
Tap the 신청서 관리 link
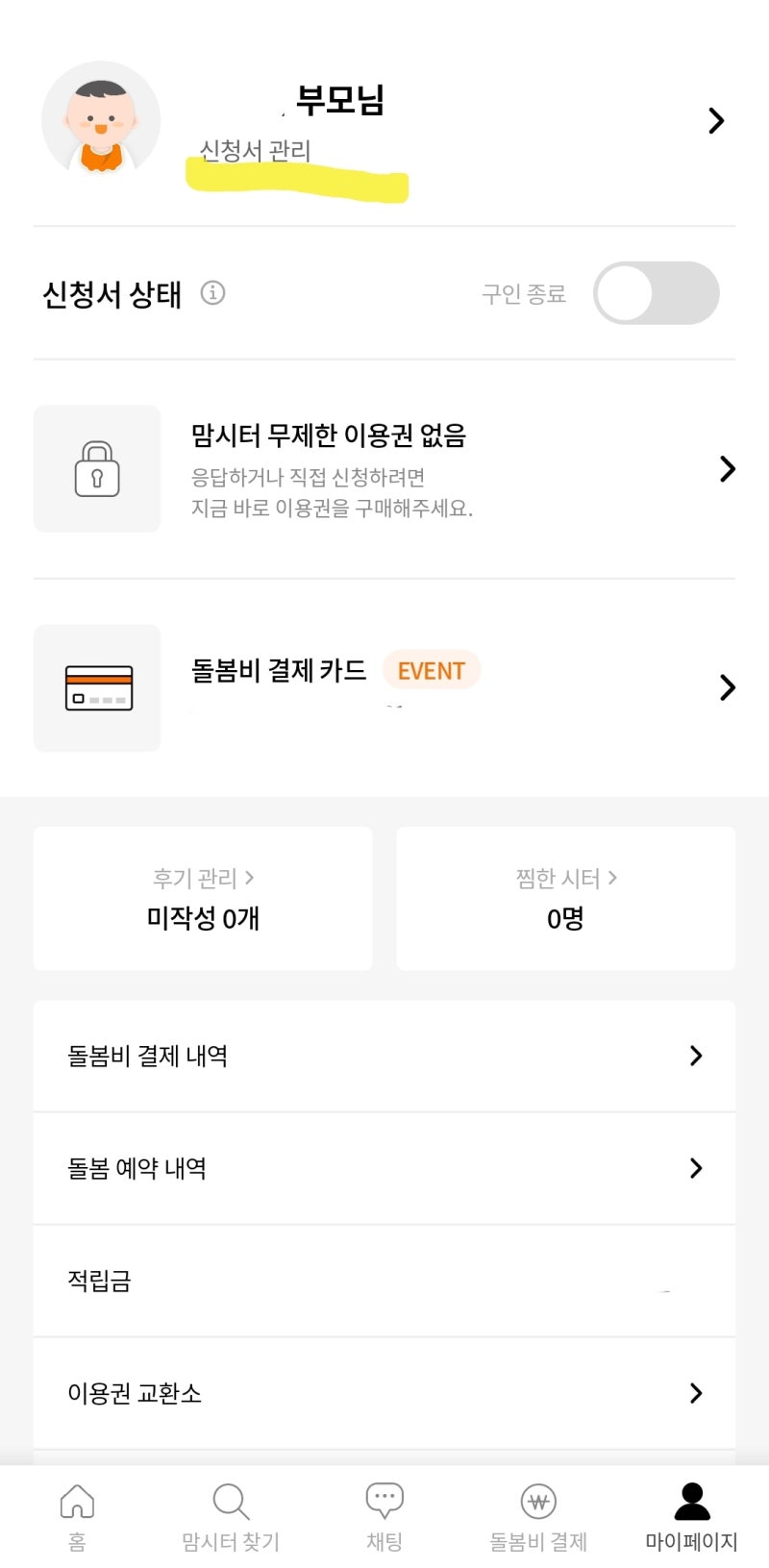(255, 150)
